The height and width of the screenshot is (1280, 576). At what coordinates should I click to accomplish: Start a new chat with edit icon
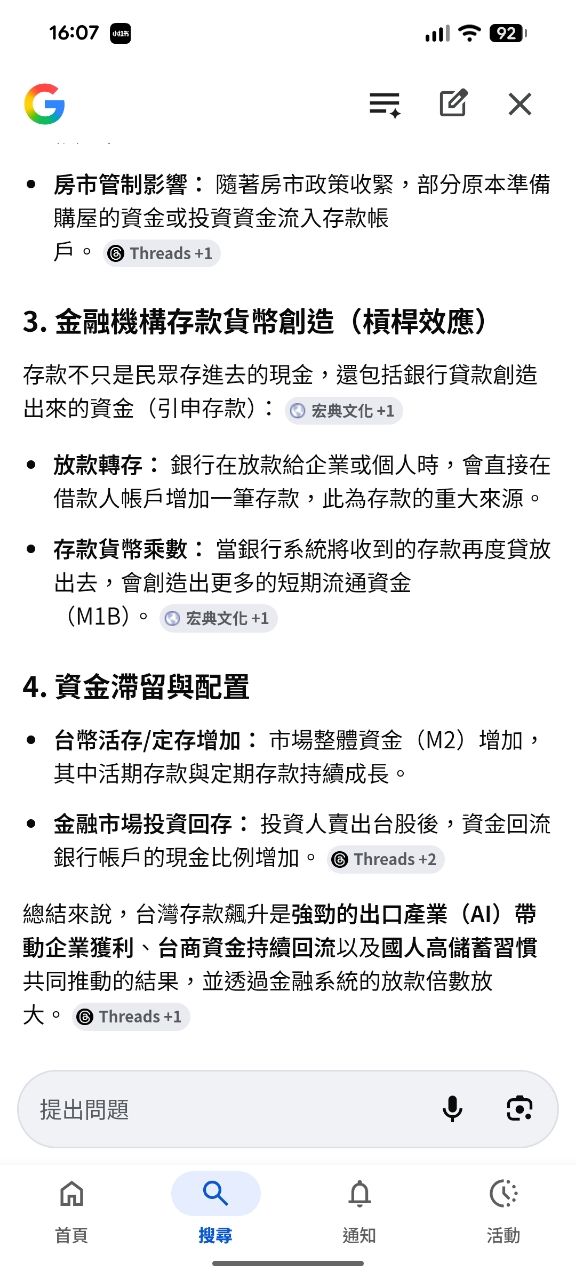(x=453, y=103)
